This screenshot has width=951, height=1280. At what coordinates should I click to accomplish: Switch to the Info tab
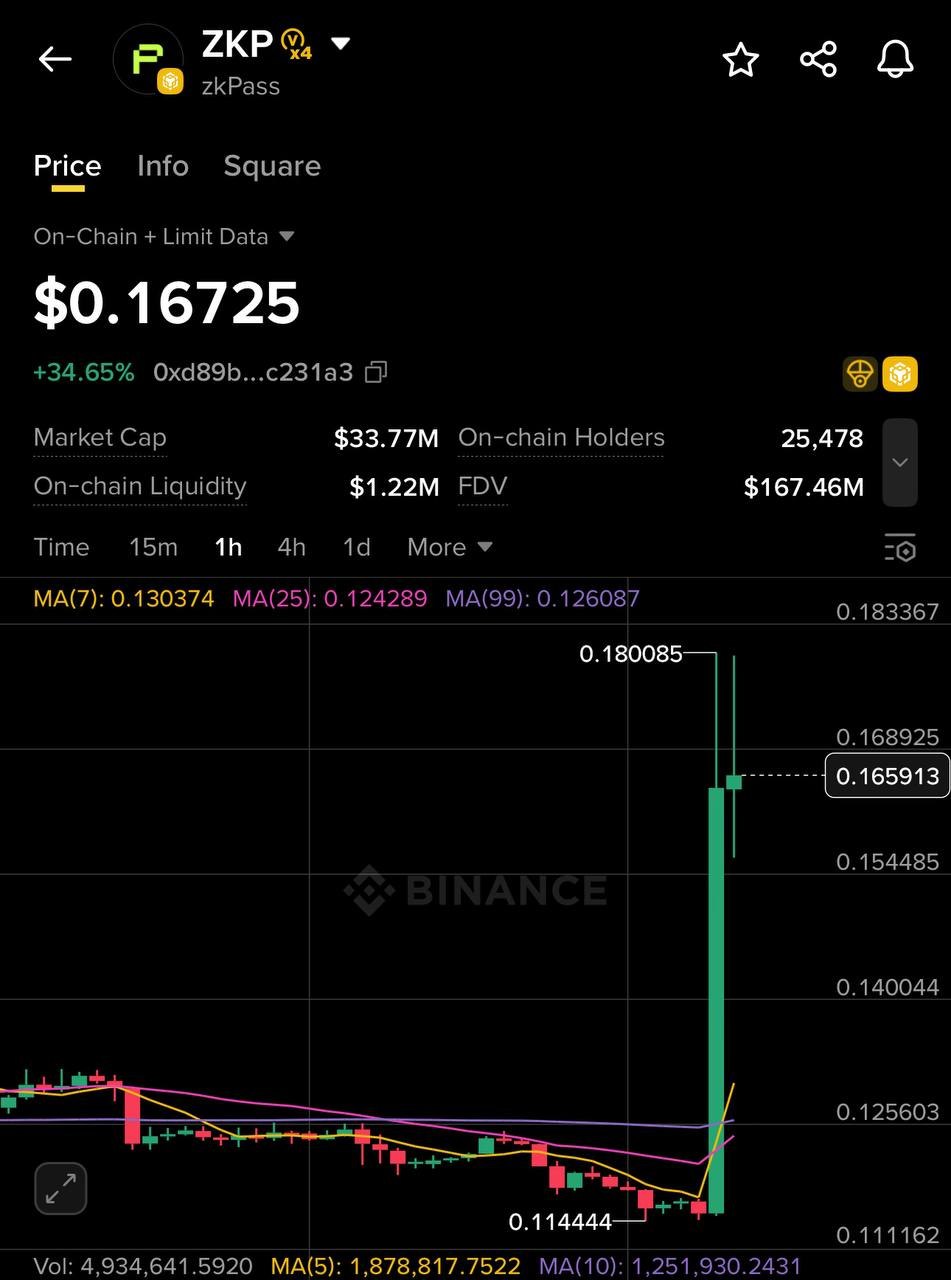click(x=162, y=166)
